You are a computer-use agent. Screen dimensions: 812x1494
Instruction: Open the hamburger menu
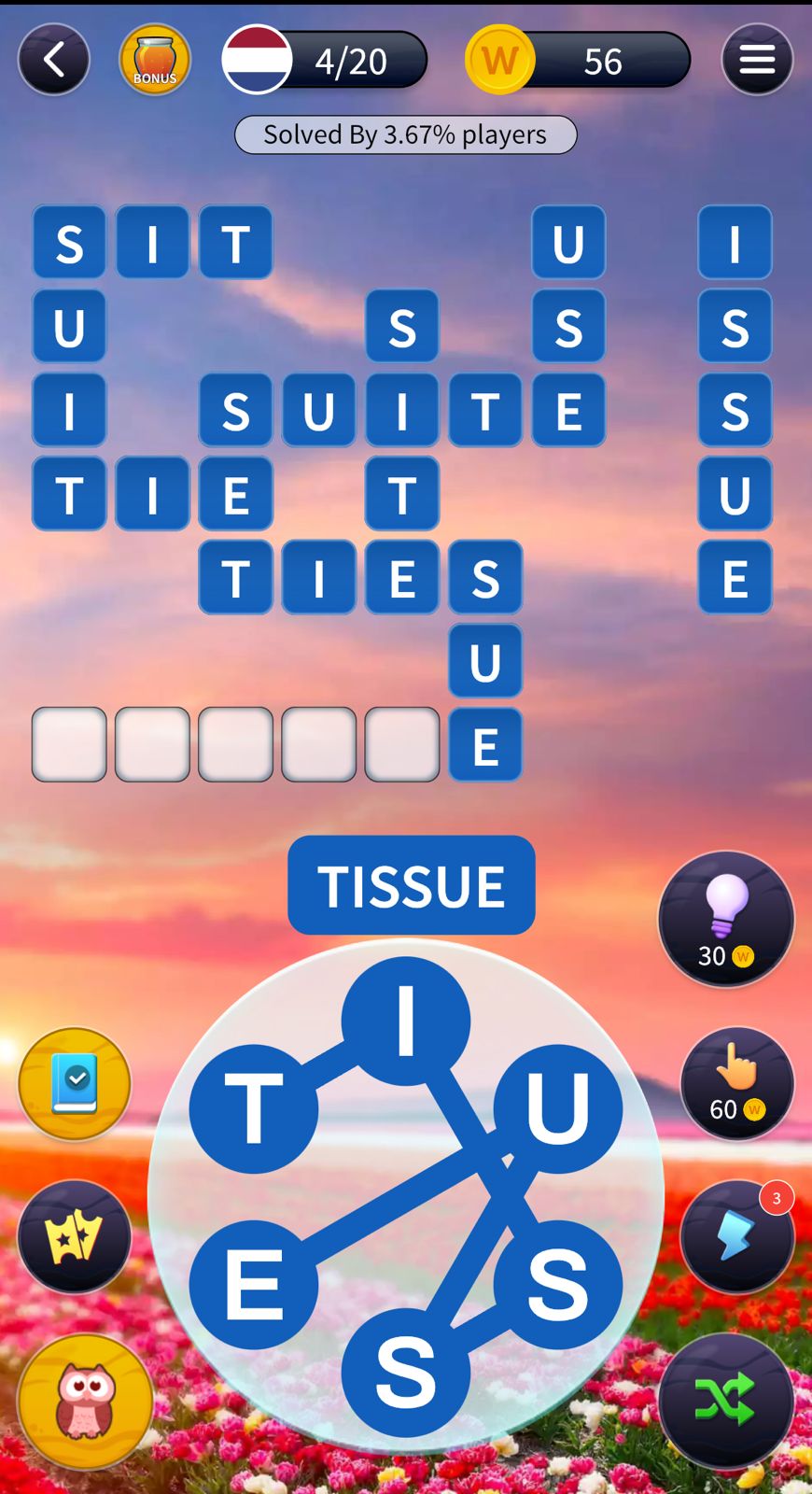757,60
